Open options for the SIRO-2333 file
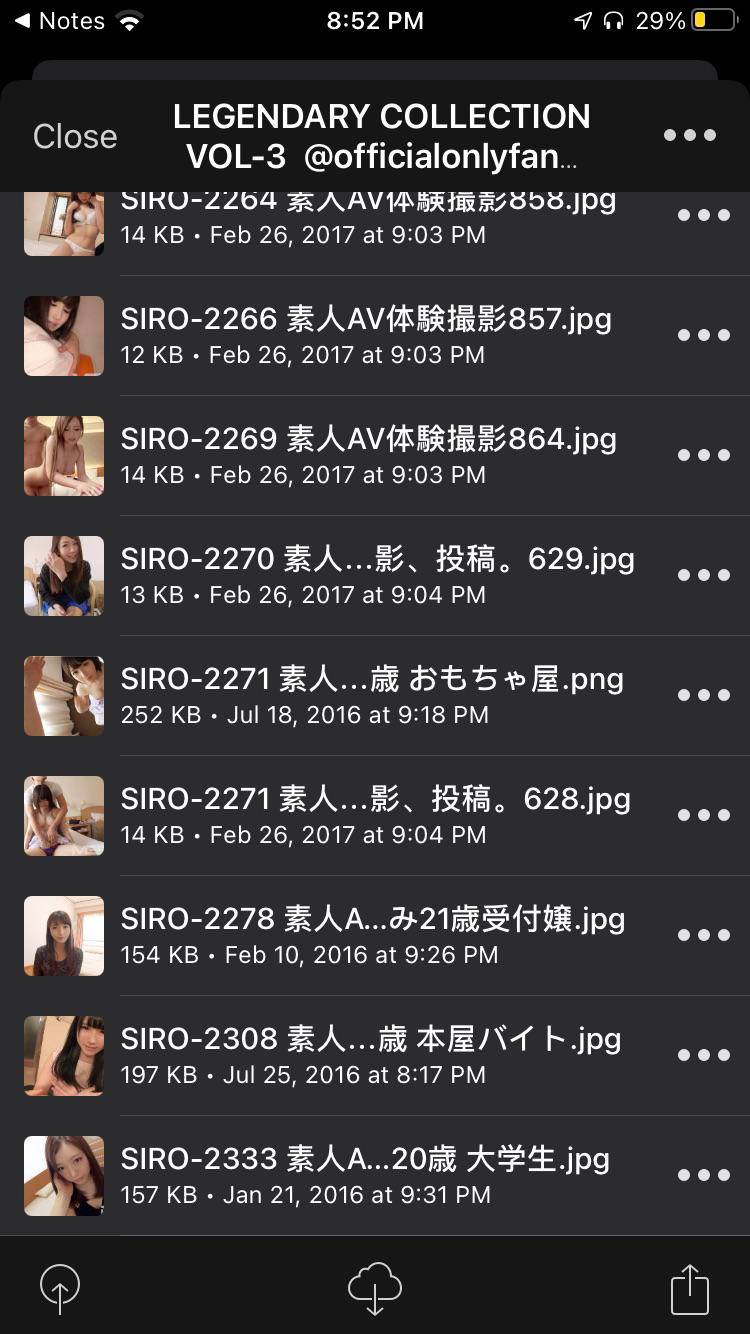The image size is (750, 1334). (703, 1175)
